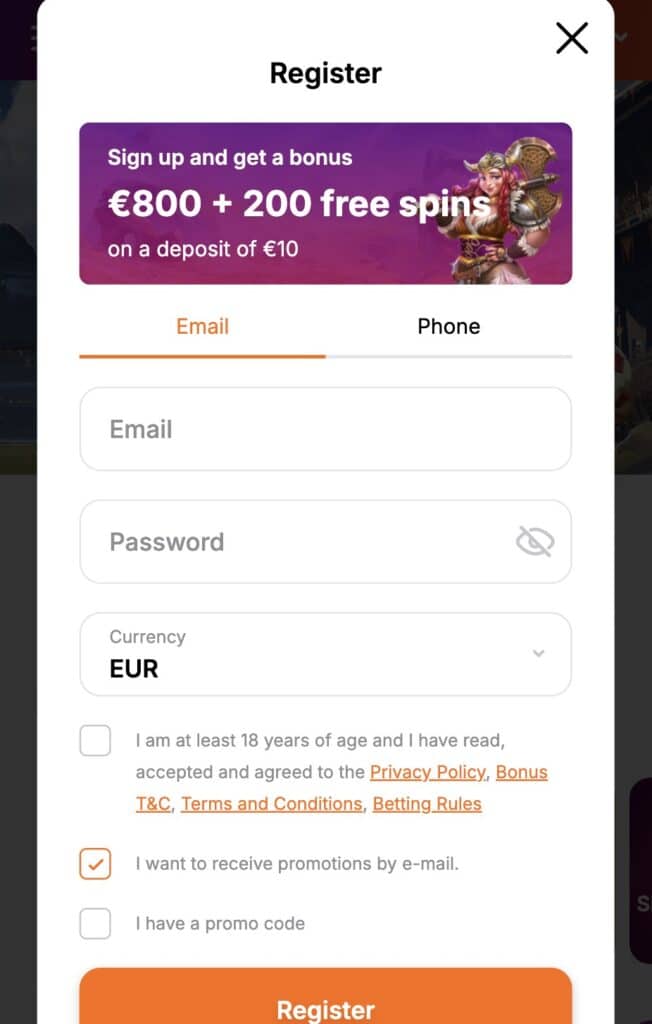Viewport: 652px width, 1024px height.
Task: Open the Bonus T&C link
Action: pos(521,772)
